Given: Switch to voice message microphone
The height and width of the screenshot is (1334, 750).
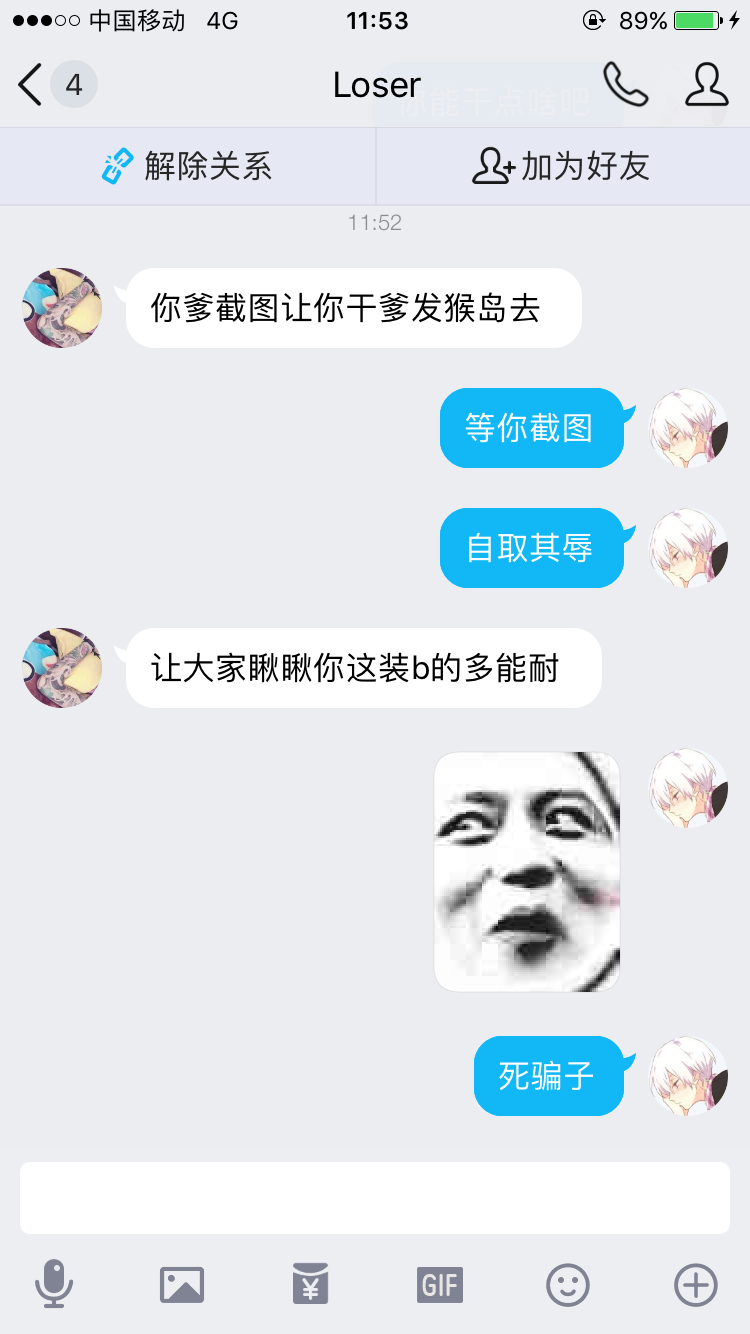Looking at the screenshot, I should point(54,1284).
